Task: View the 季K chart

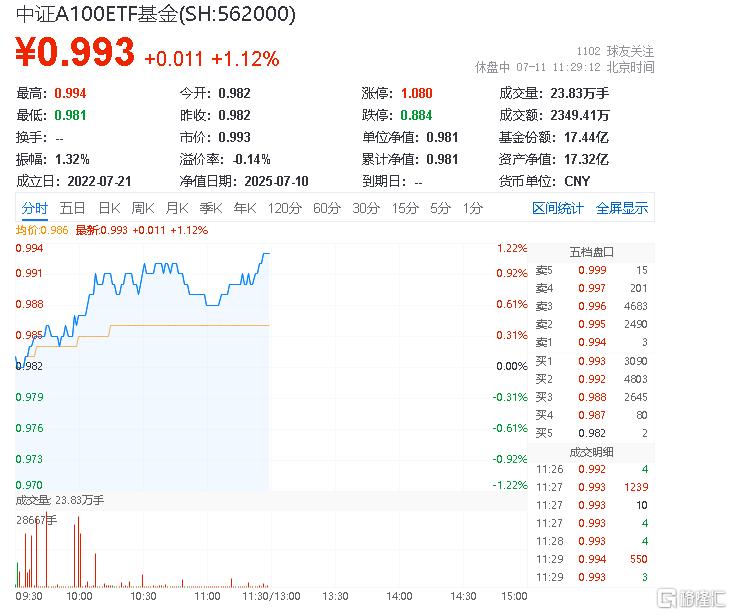Action: pos(210,208)
